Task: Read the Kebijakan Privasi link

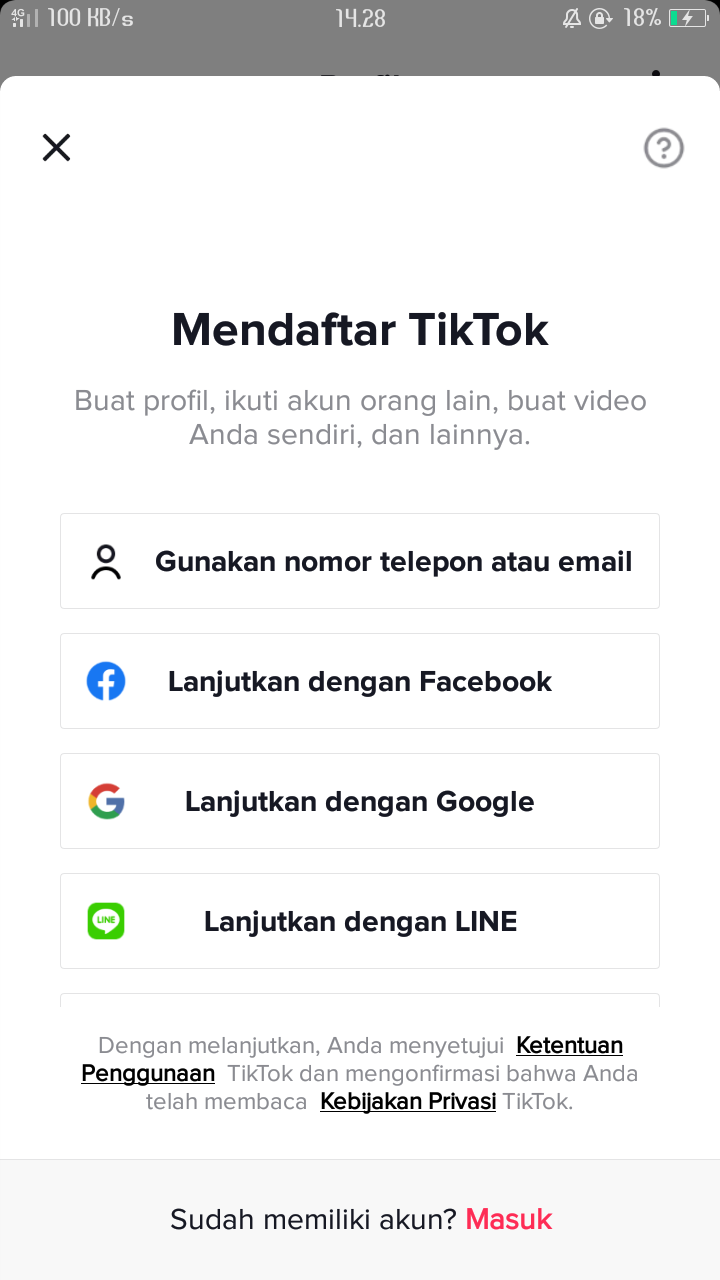Action: [x=408, y=1102]
